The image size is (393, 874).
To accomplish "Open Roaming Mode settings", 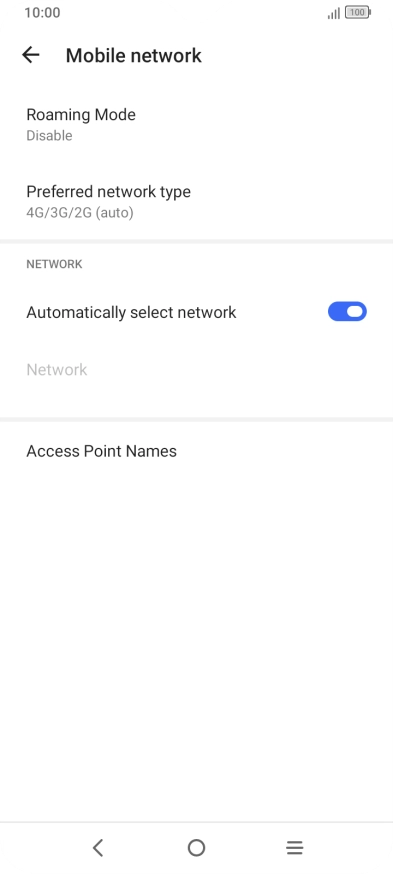I will click(x=196, y=124).
